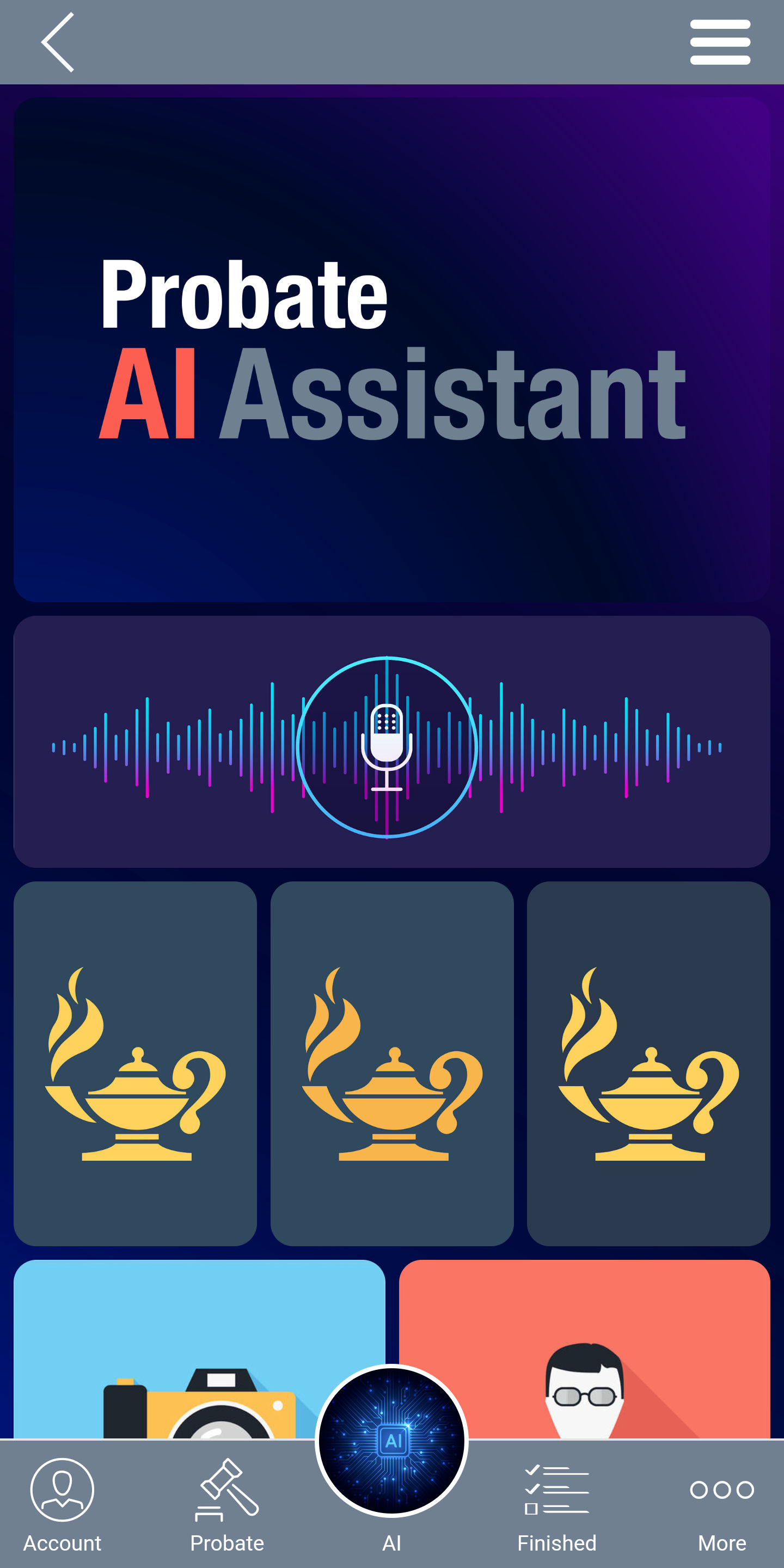Open the card with man wearing glasses
This screenshot has width=784, height=1568.
pos(584,1348)
